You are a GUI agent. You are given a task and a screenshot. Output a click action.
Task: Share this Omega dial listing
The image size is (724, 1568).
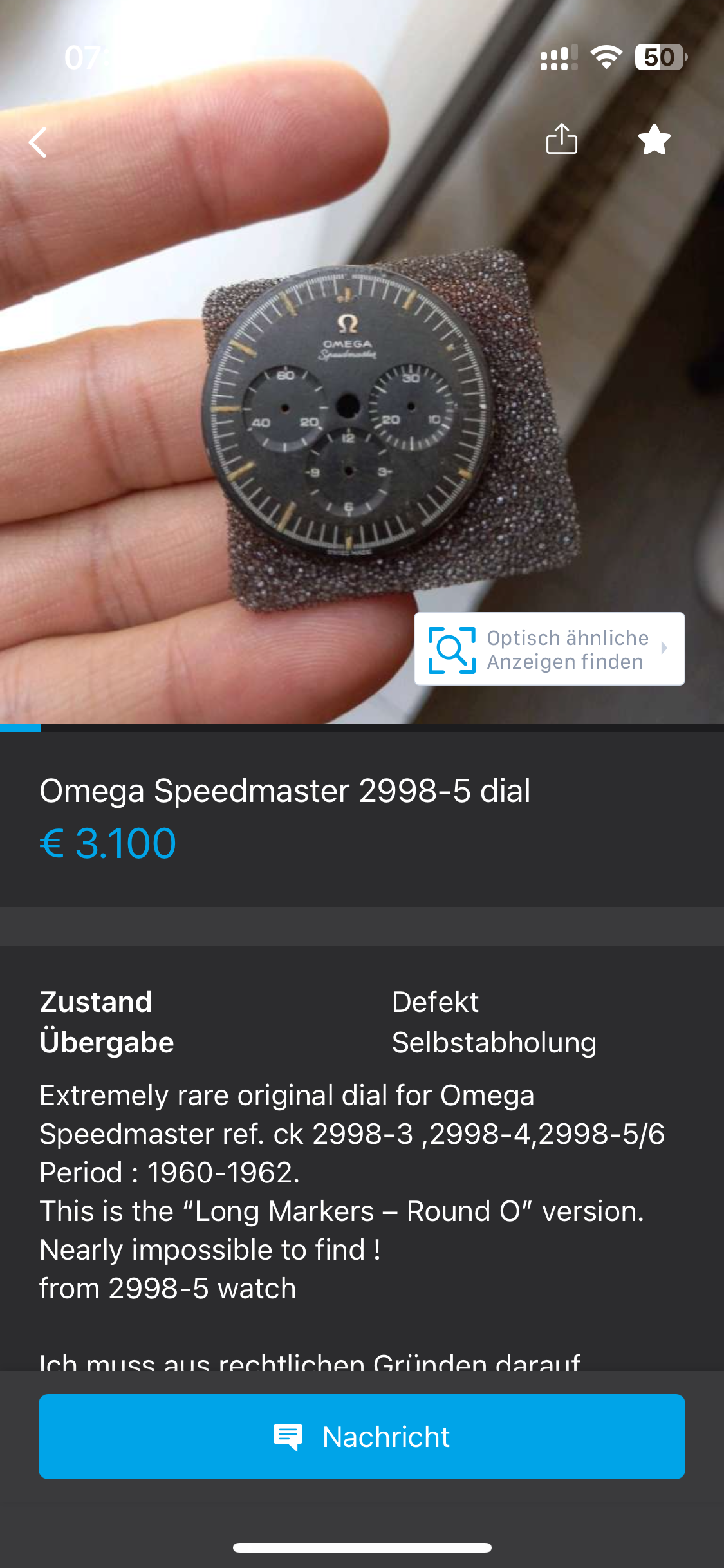coord(561,139)
